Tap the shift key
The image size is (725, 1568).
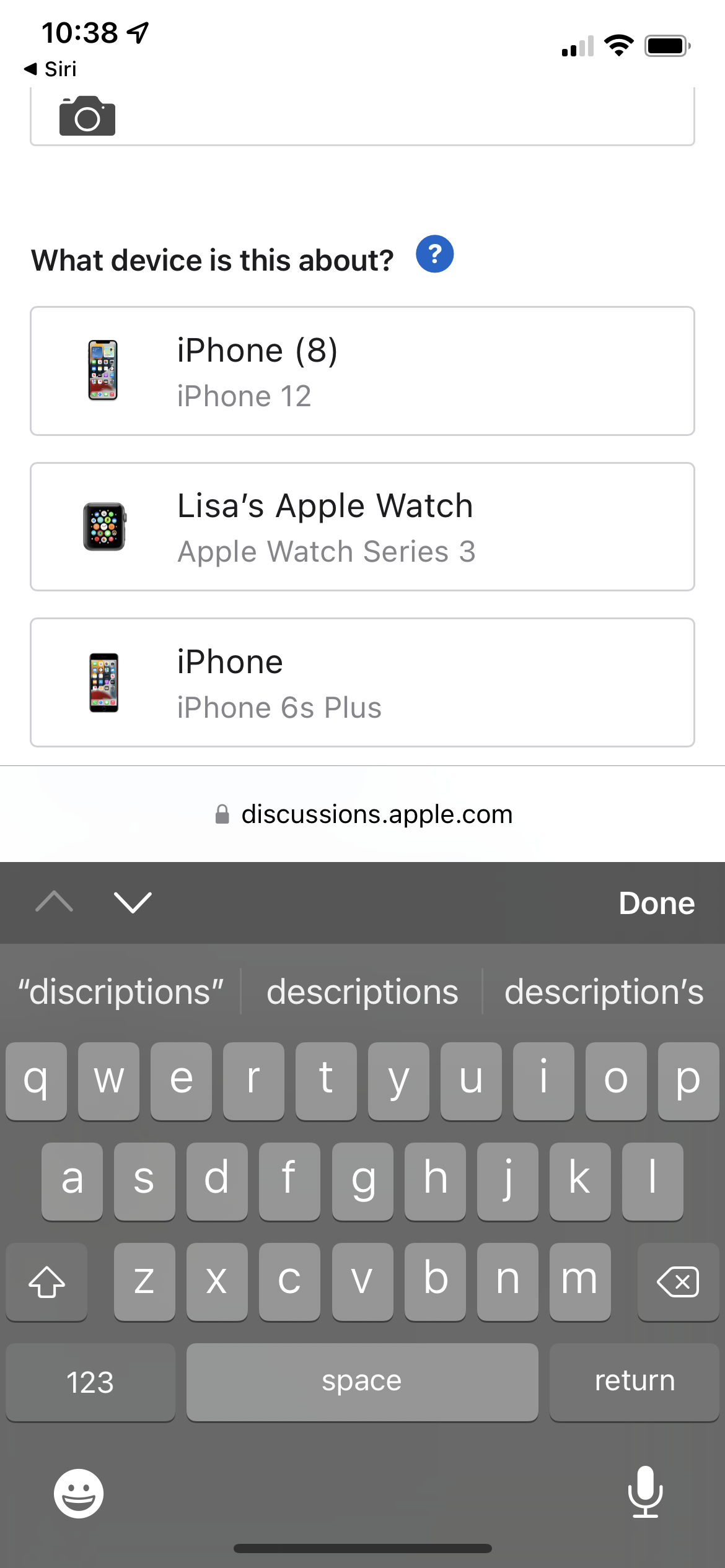(46, 1282)
